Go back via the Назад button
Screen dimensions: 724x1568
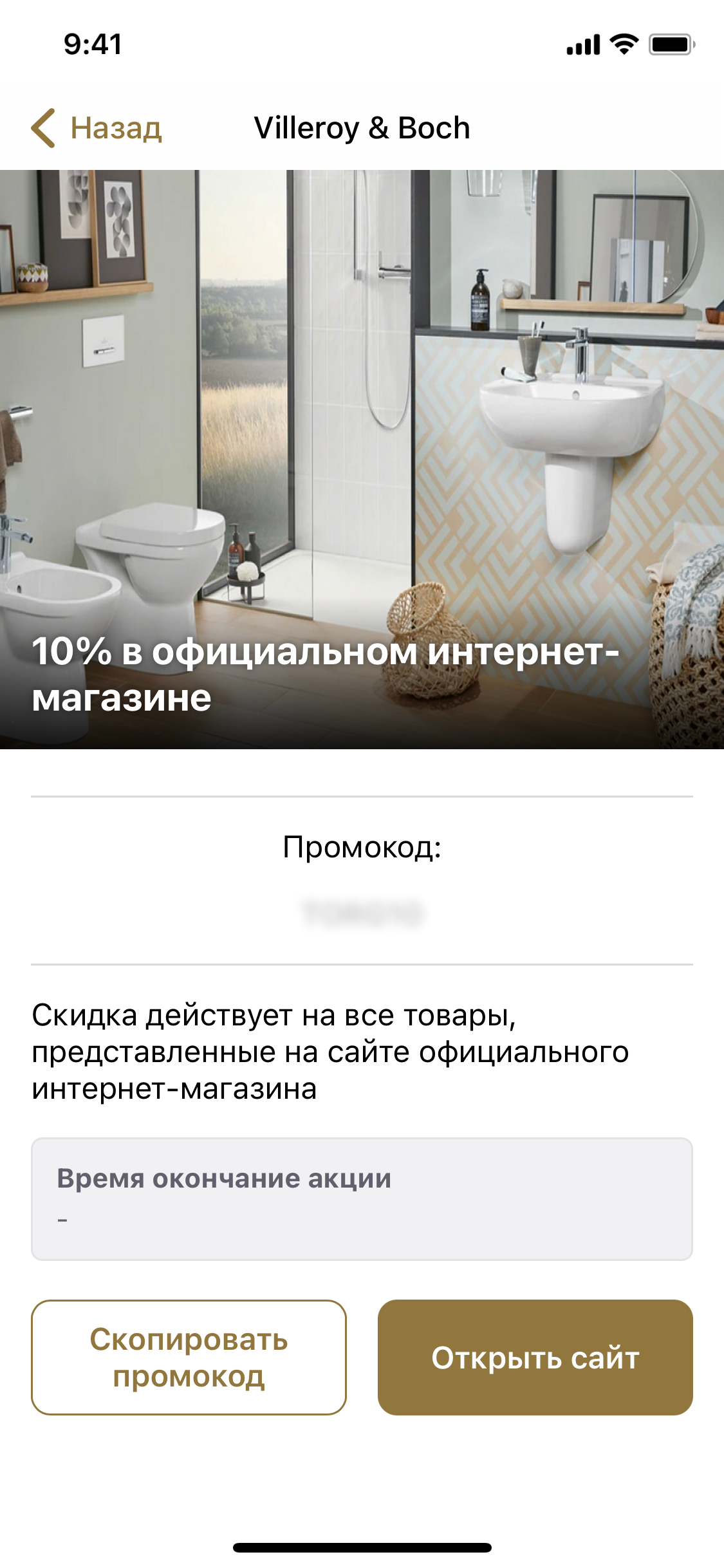coord(97,128)
